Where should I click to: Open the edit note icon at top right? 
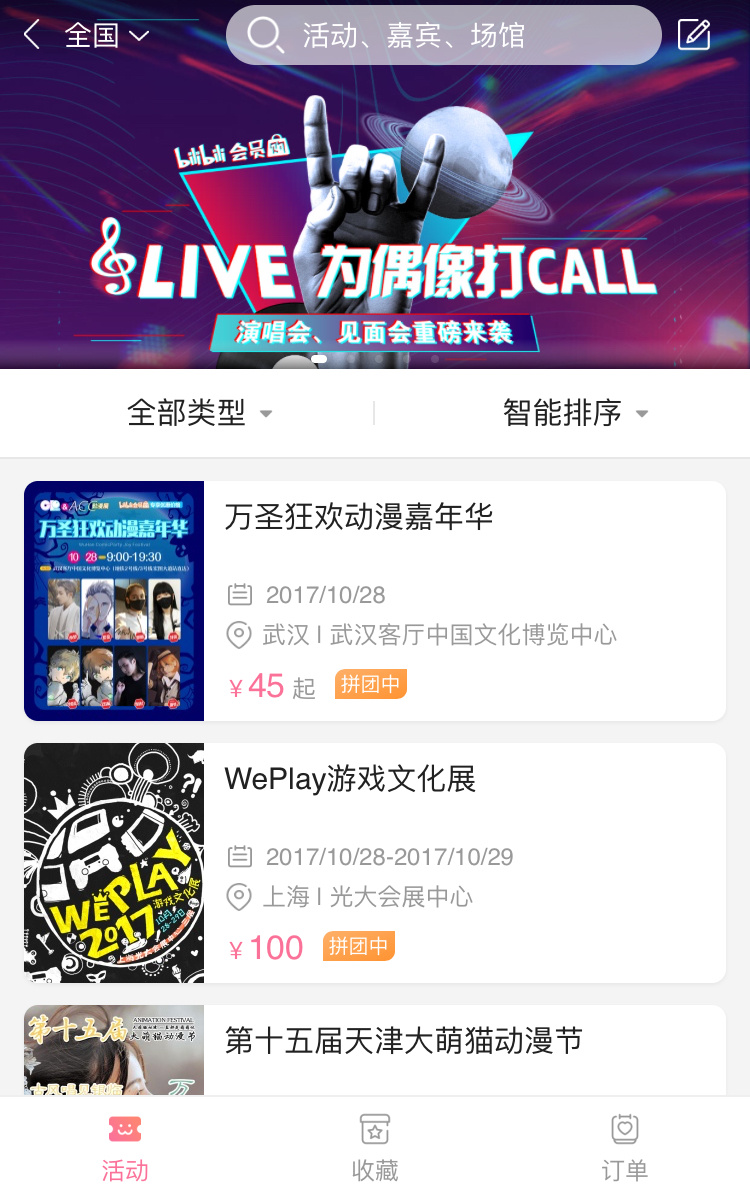694,36
